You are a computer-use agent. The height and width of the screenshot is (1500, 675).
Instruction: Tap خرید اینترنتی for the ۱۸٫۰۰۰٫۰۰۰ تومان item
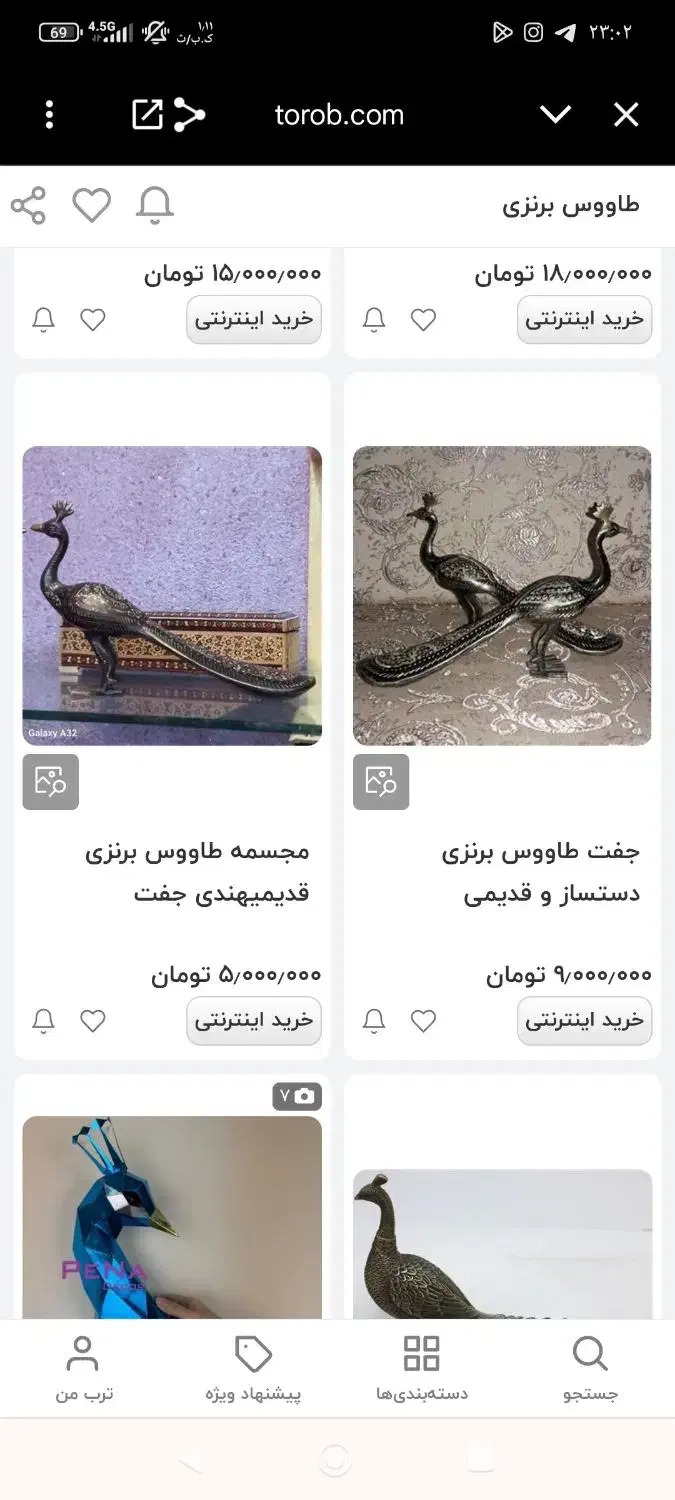[x=584, y=320]
